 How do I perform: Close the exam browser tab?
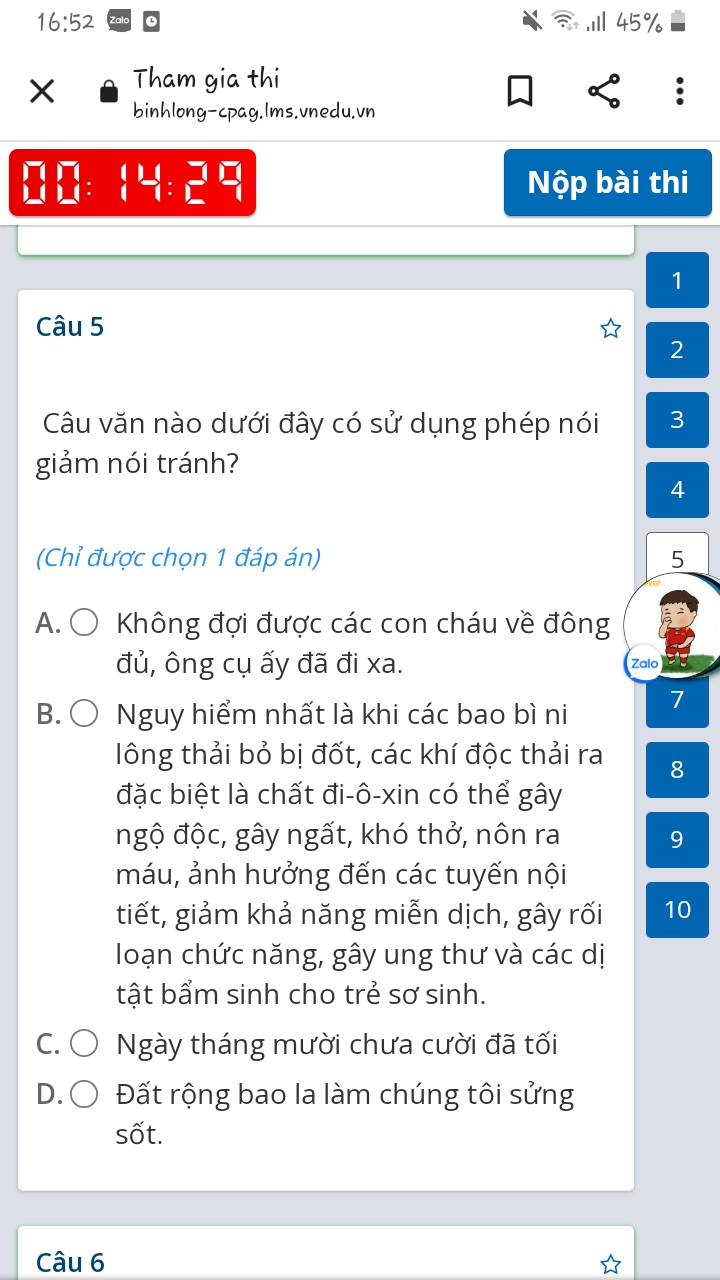[42, 91]
